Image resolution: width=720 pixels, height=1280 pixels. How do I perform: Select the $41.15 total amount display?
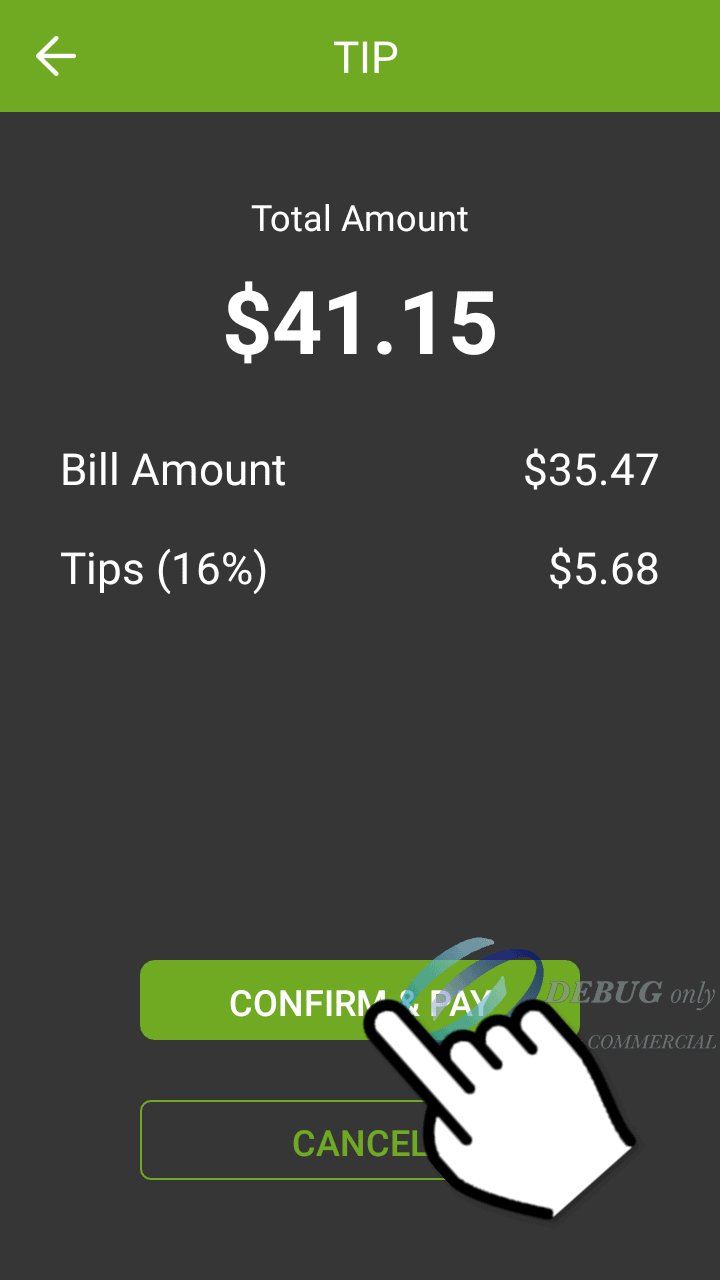click(360, 320)
